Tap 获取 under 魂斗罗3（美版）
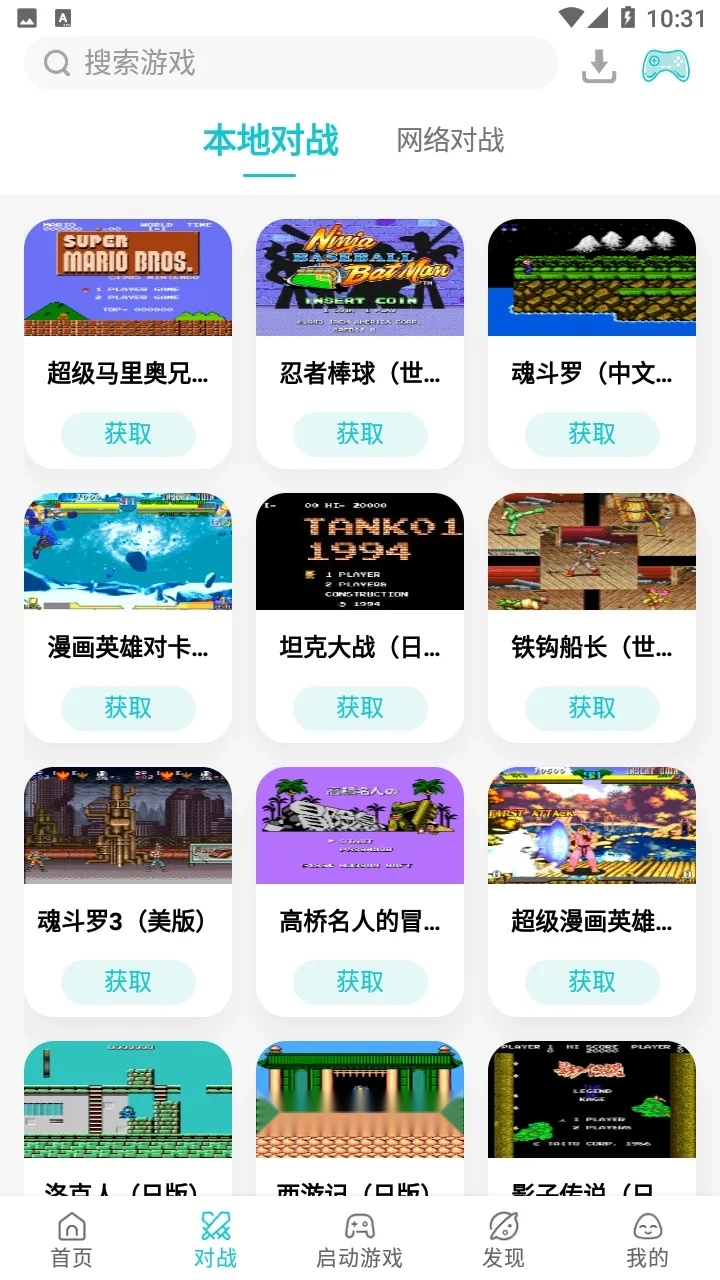The width and height of the screenshot is (720, 1280). (x=127, y=982)
